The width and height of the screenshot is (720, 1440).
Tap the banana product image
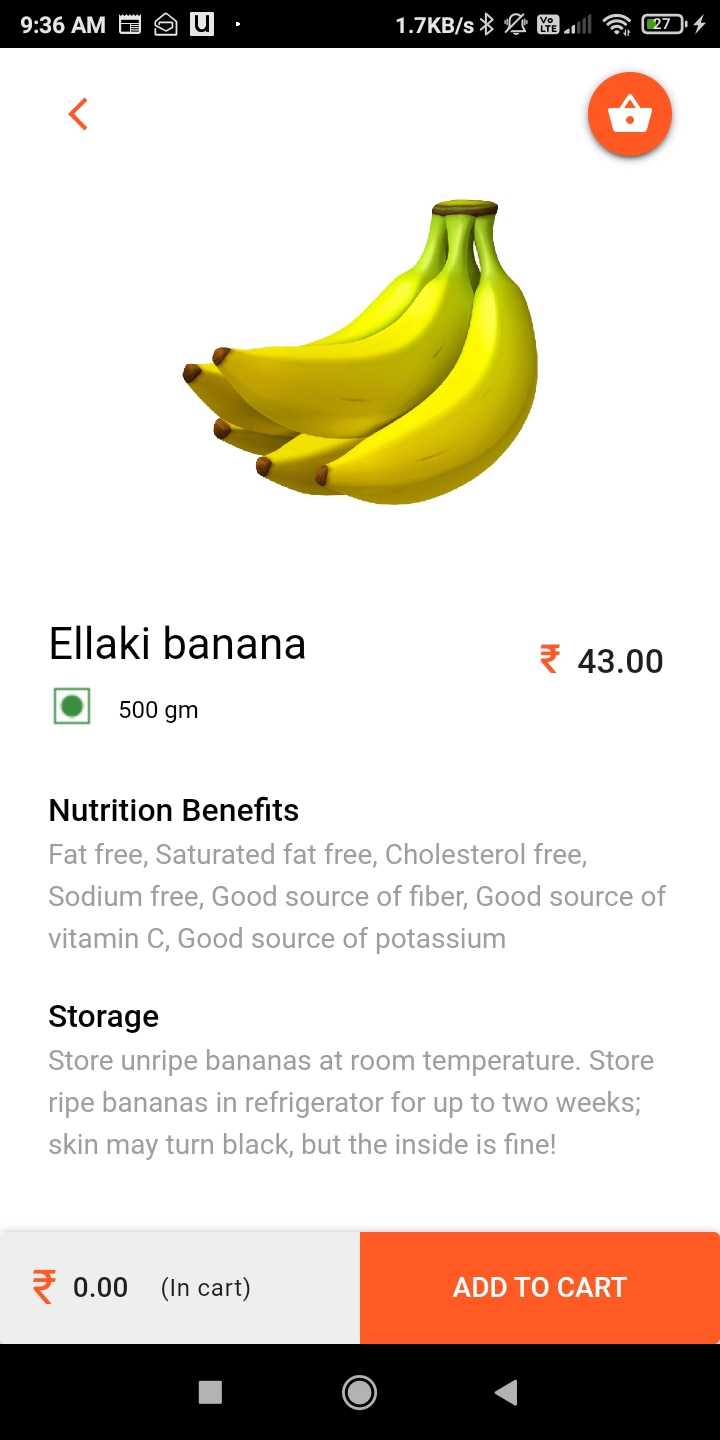click(360, 350)
